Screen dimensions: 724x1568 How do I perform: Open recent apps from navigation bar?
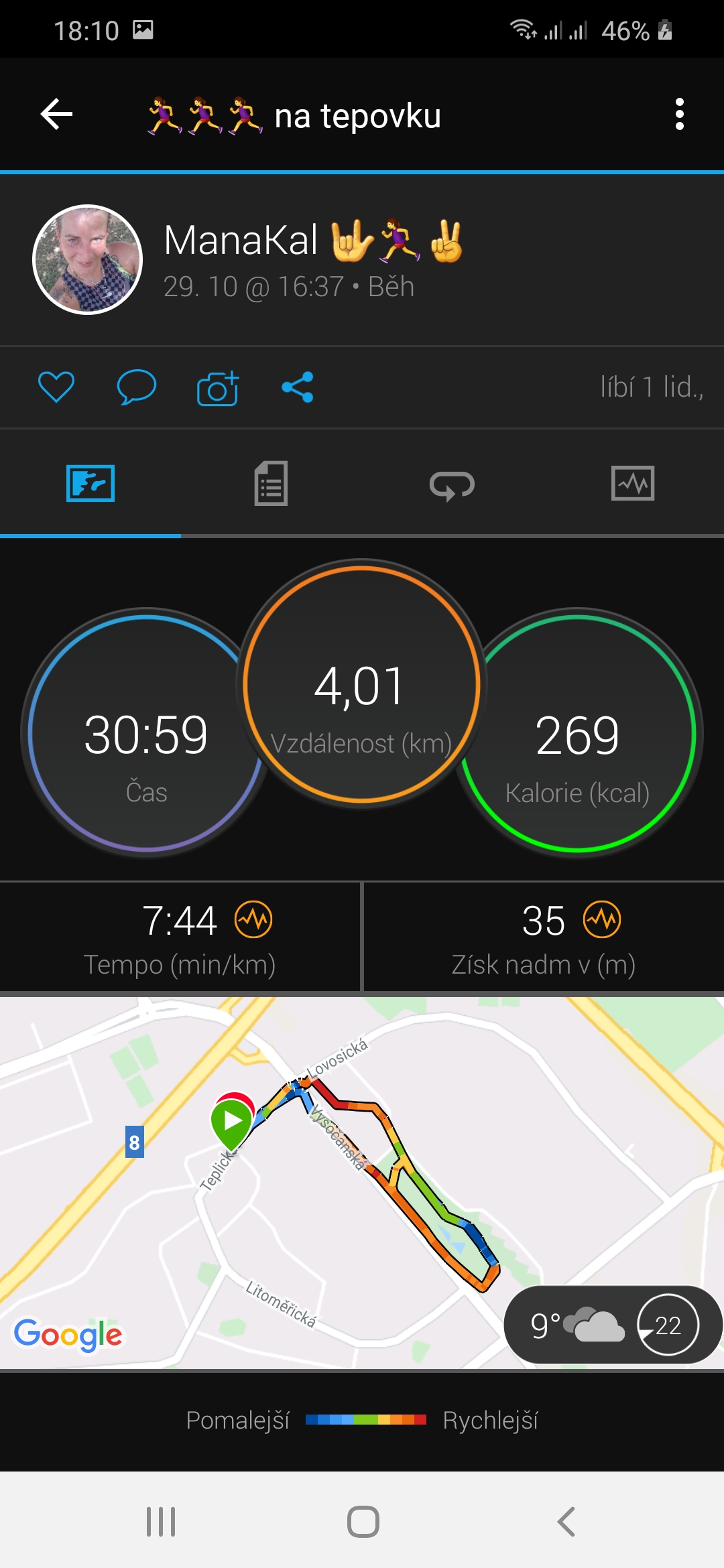161,1521
